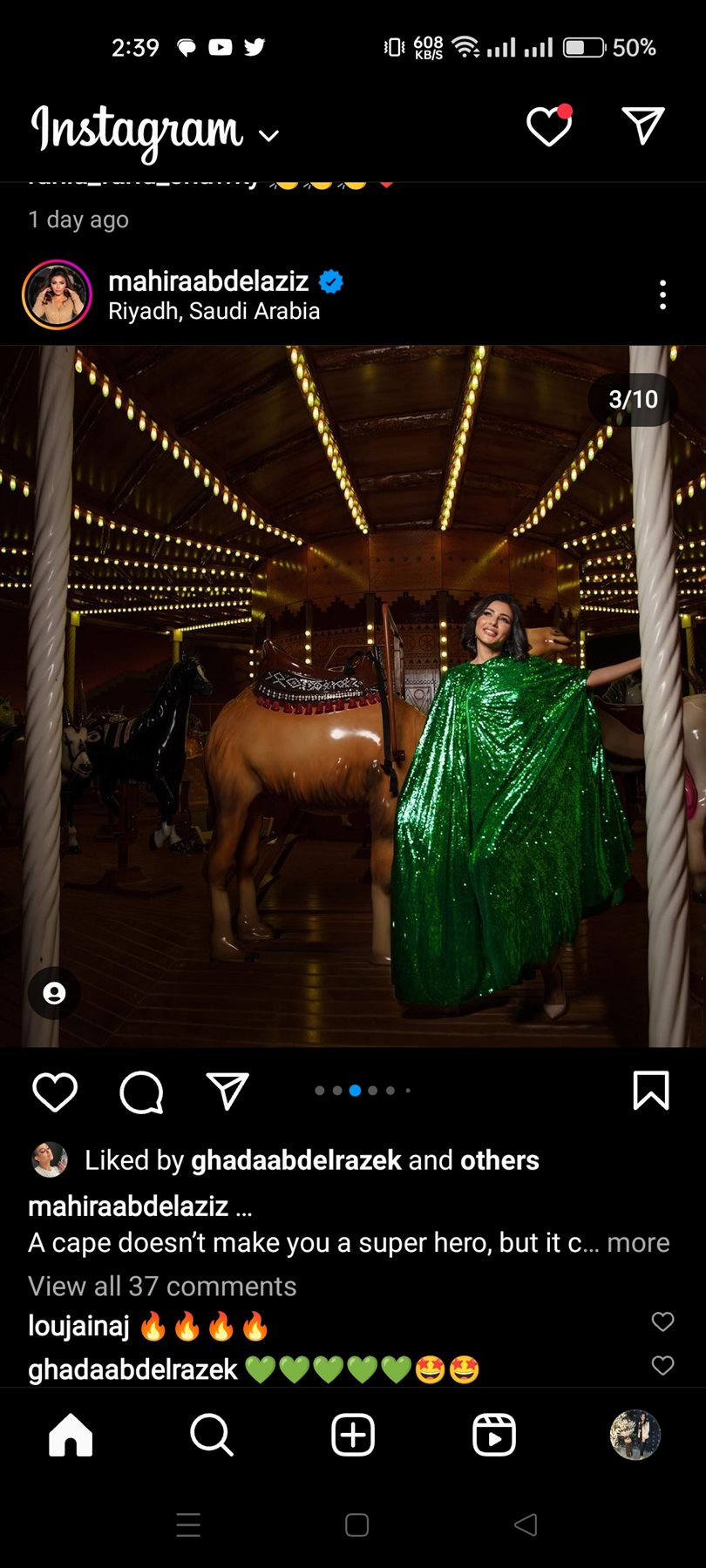Create a new post

353,1435
